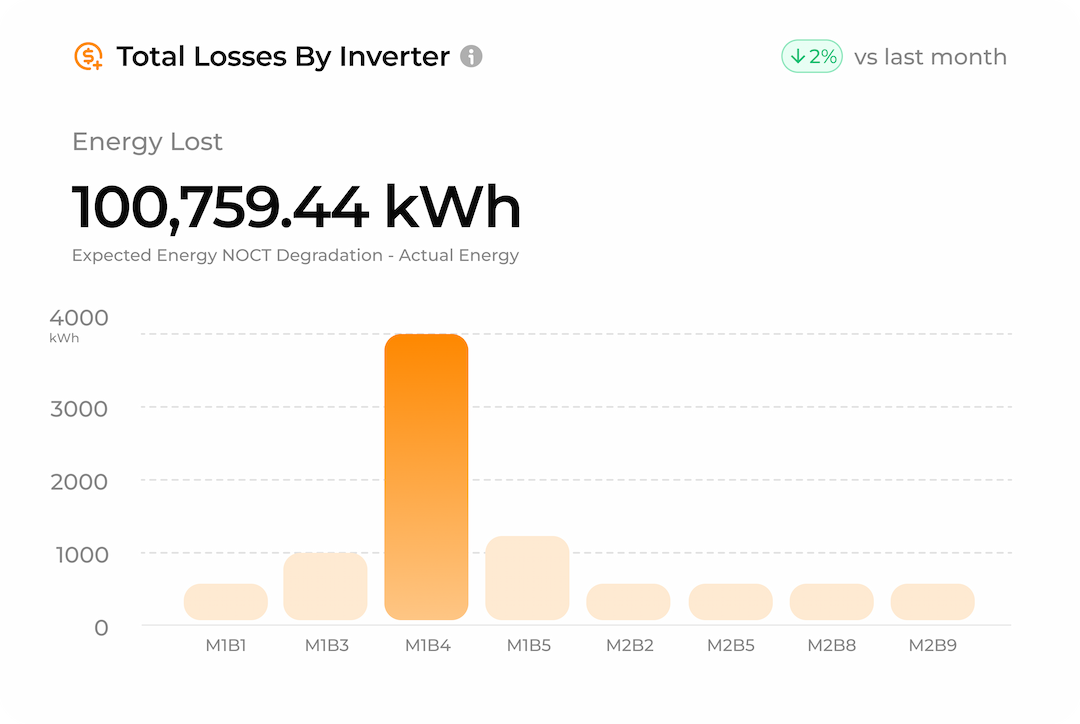Viewport: 1080px width, 724px height.
Task: Select the M1B4 bar in the chart
Action: 426,477
